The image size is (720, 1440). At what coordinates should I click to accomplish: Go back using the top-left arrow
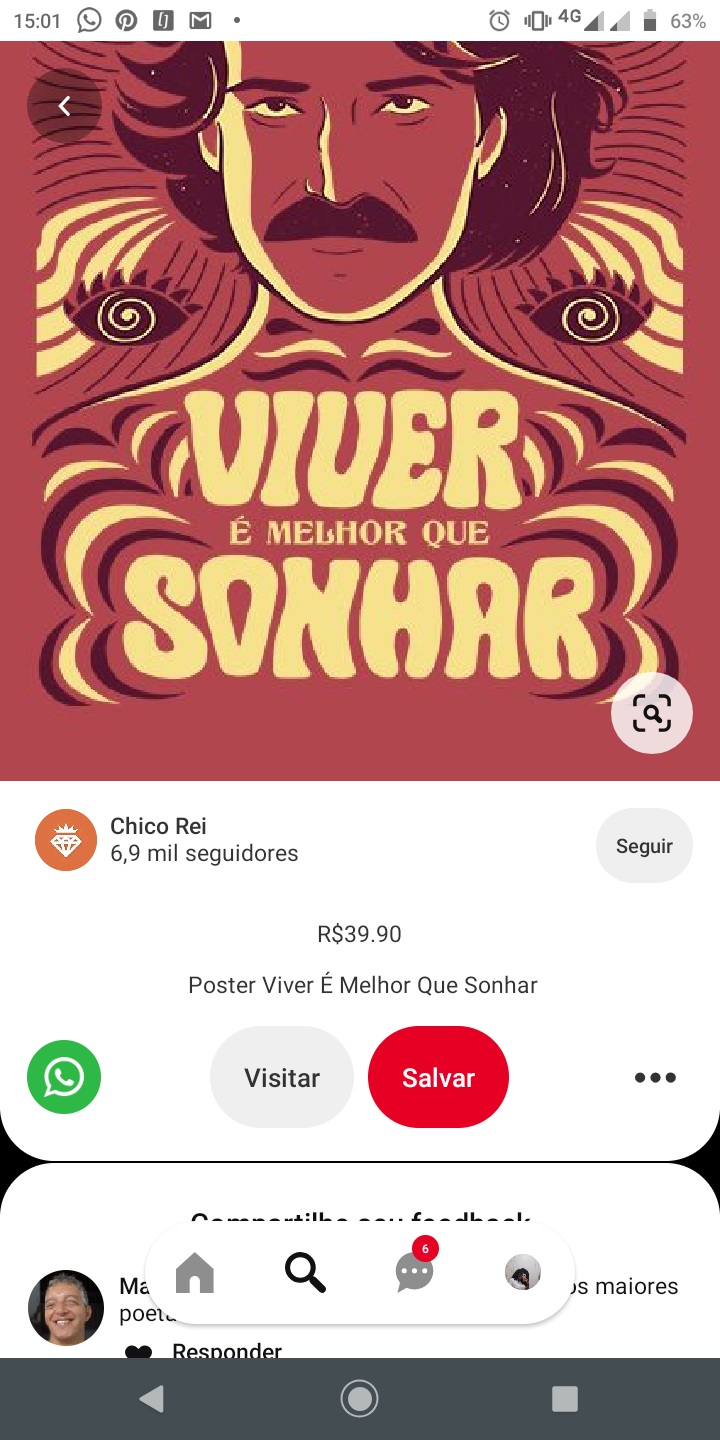coord(65,106)
